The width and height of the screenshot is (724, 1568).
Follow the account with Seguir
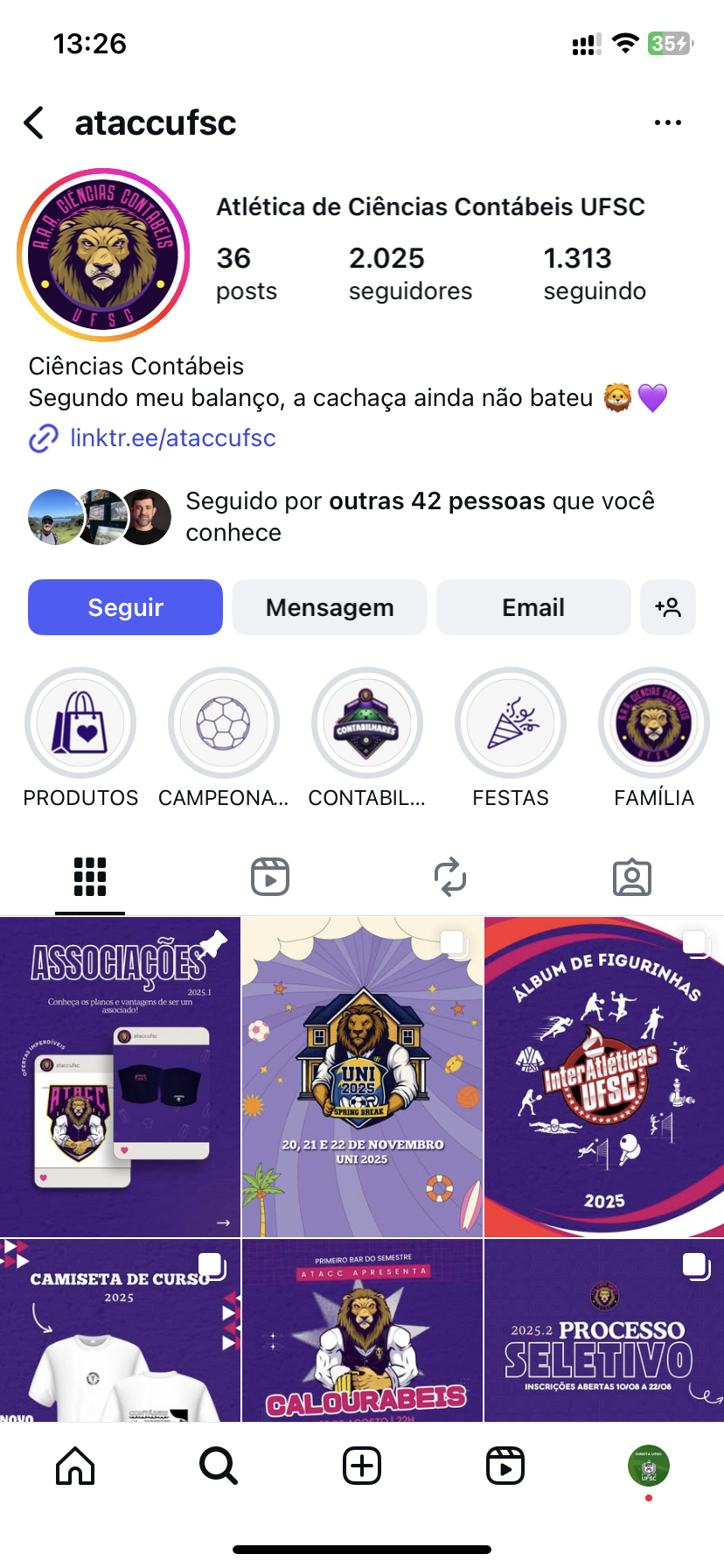(125, 607)
